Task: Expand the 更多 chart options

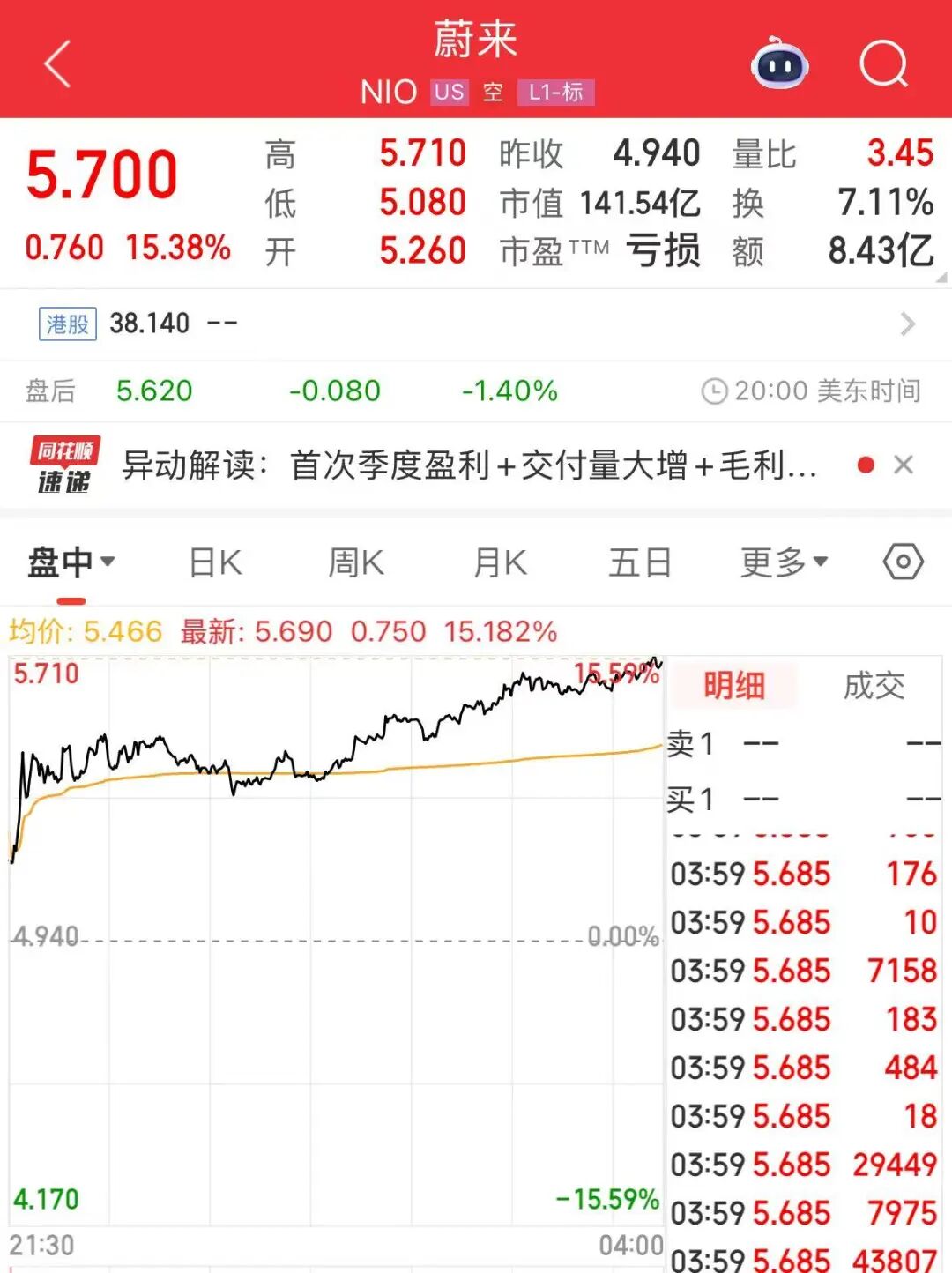Action: pos(783,562)
